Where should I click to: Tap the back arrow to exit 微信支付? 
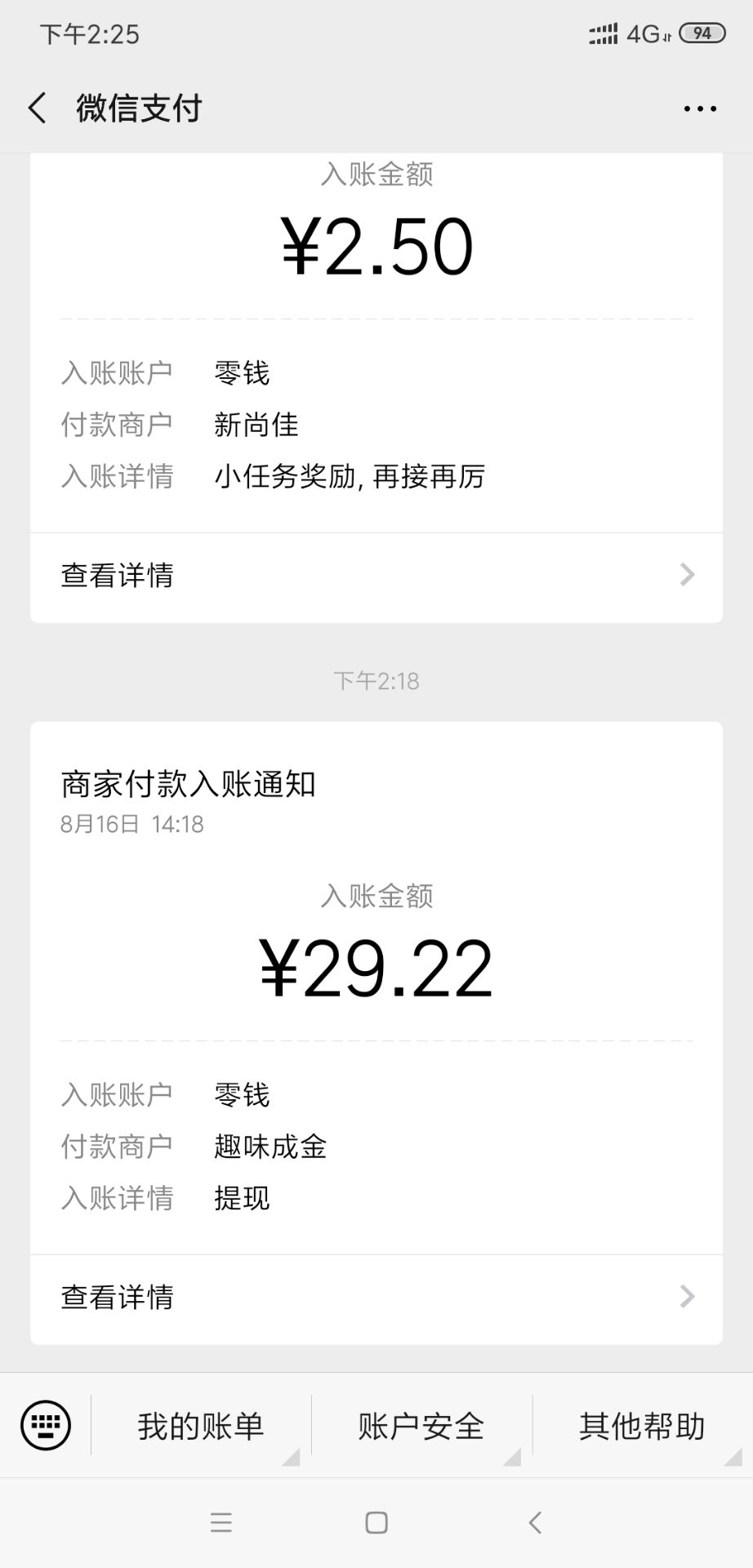[37, 107]
